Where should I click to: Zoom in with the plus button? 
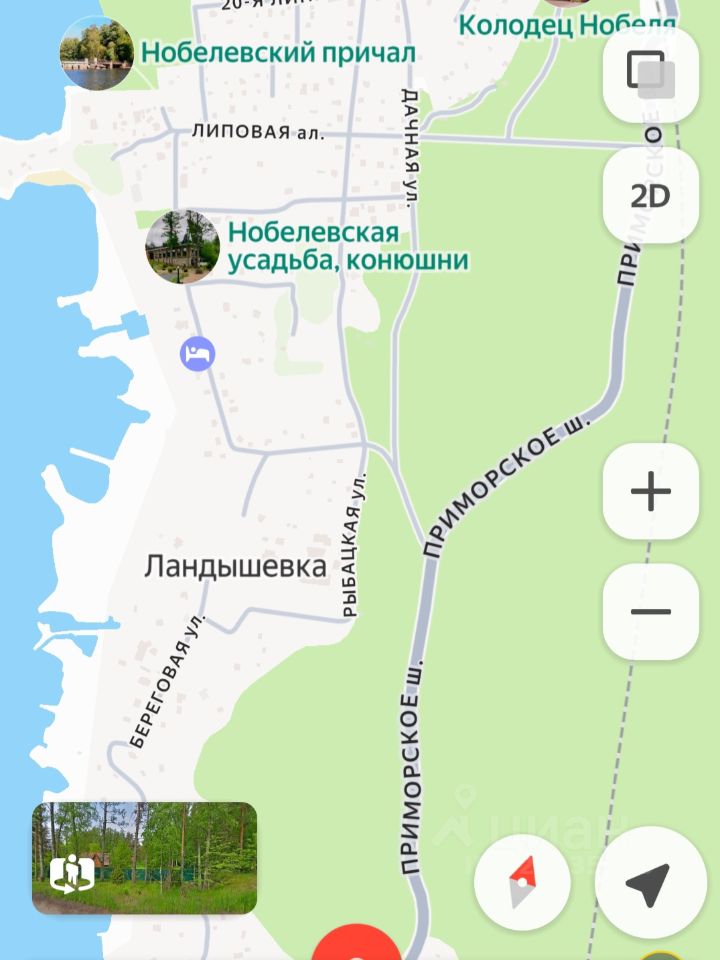(x=651, y=492)
